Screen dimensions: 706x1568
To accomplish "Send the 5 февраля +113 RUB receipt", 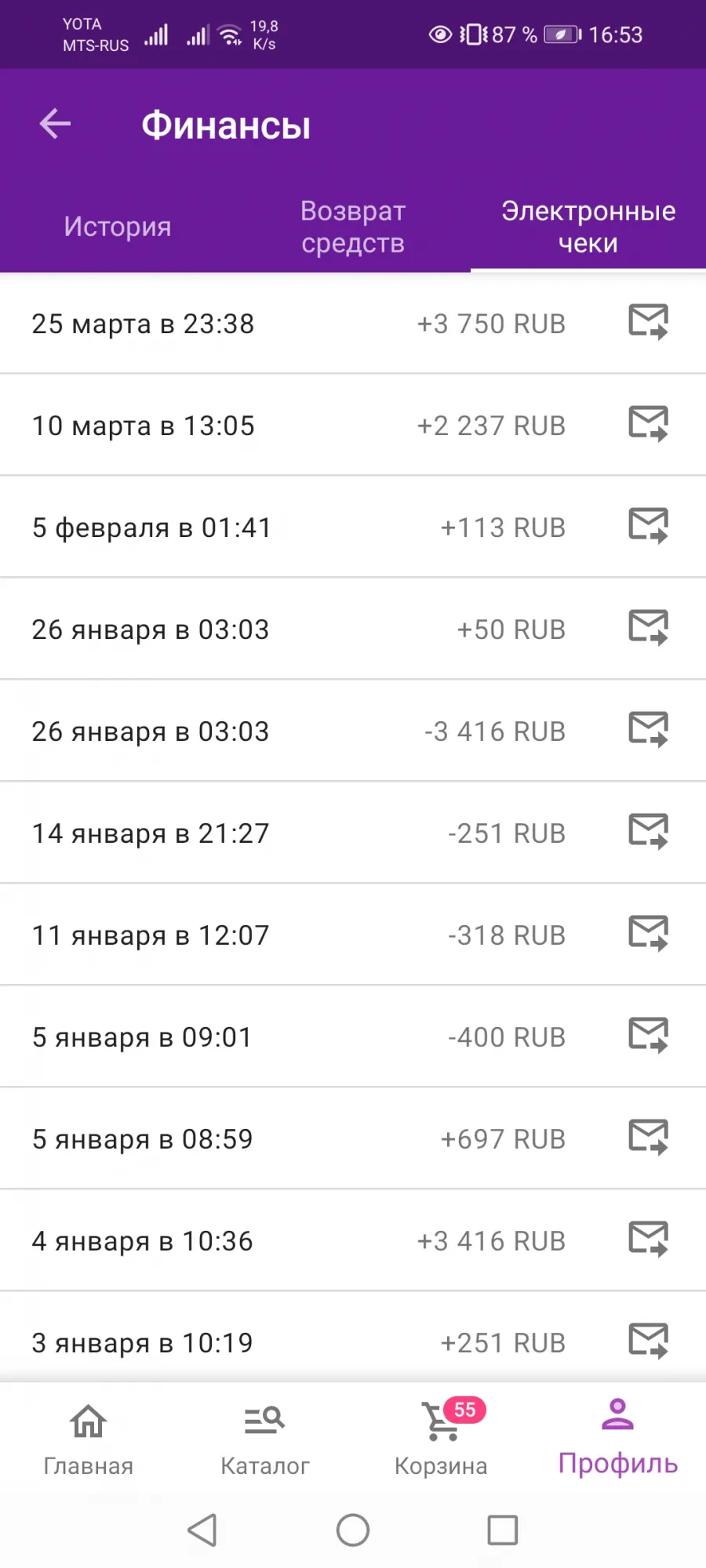I will (x=648, y=526).
